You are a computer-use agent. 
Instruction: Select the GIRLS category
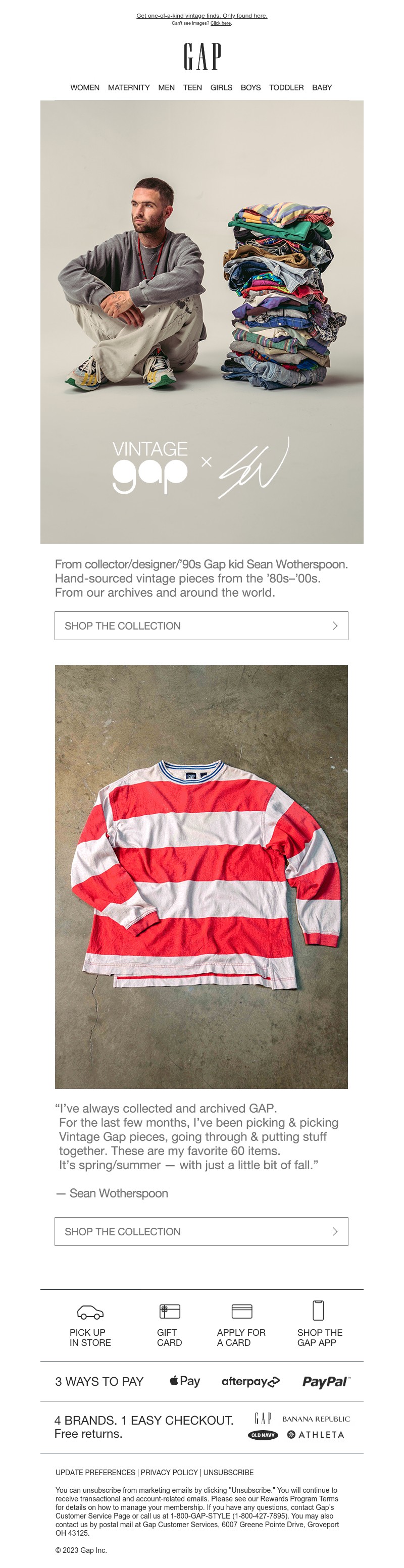click(x=221, y=88)
